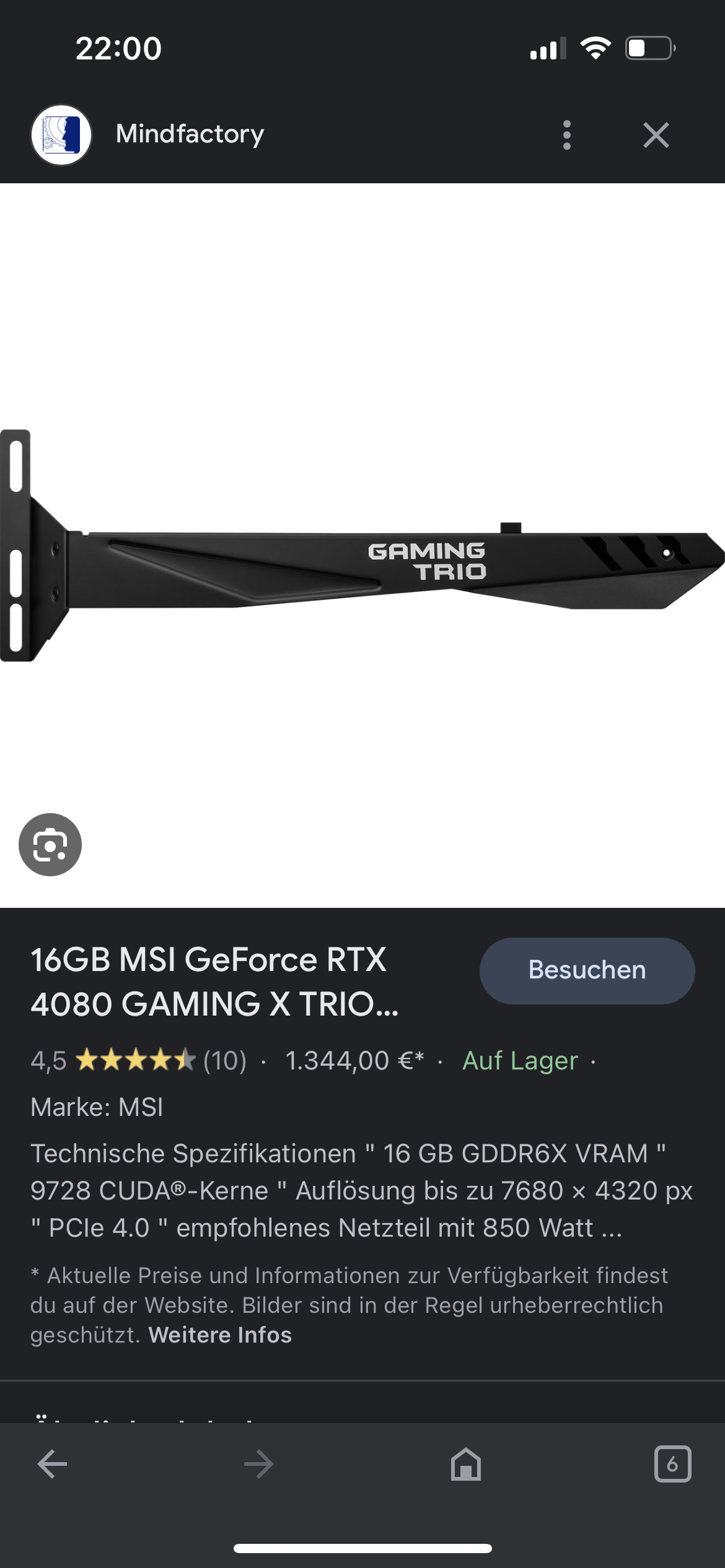Tap the Besuchen button
The width and height of the screenshot is (725, 1568).
587,970
